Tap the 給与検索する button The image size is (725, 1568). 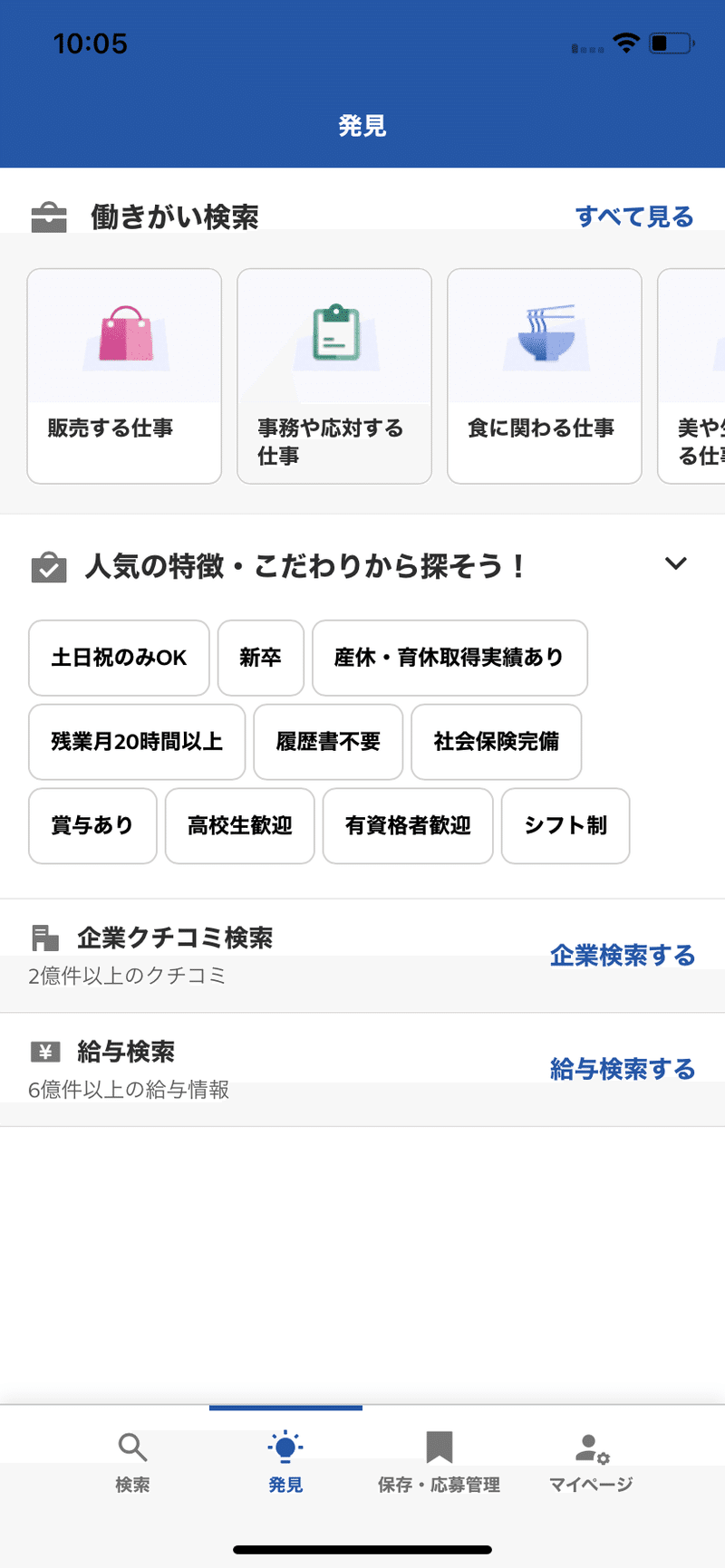(x=622, y=1070)
